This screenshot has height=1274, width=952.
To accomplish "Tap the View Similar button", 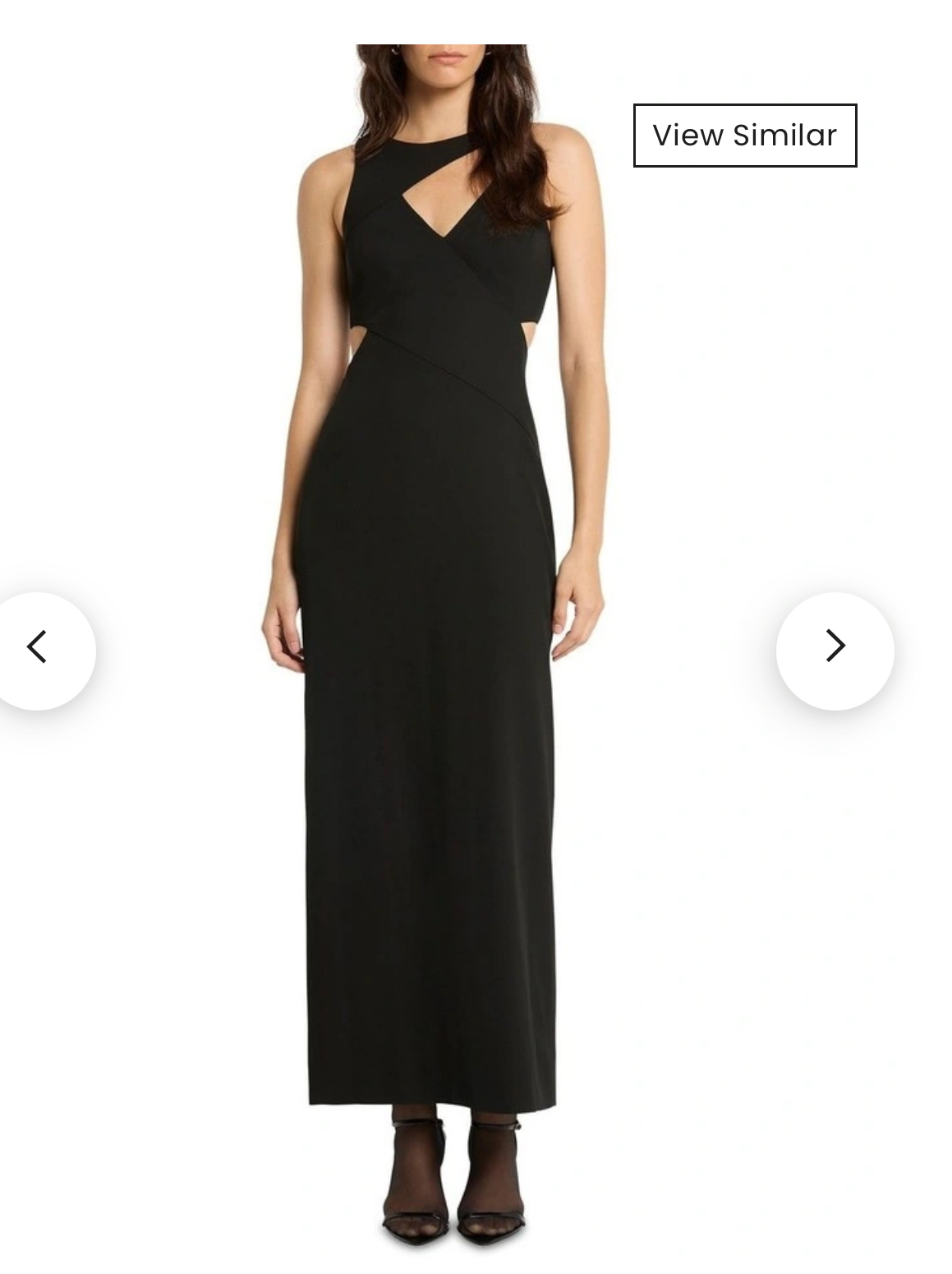I will pyautogui.click(x=744, y=136).
